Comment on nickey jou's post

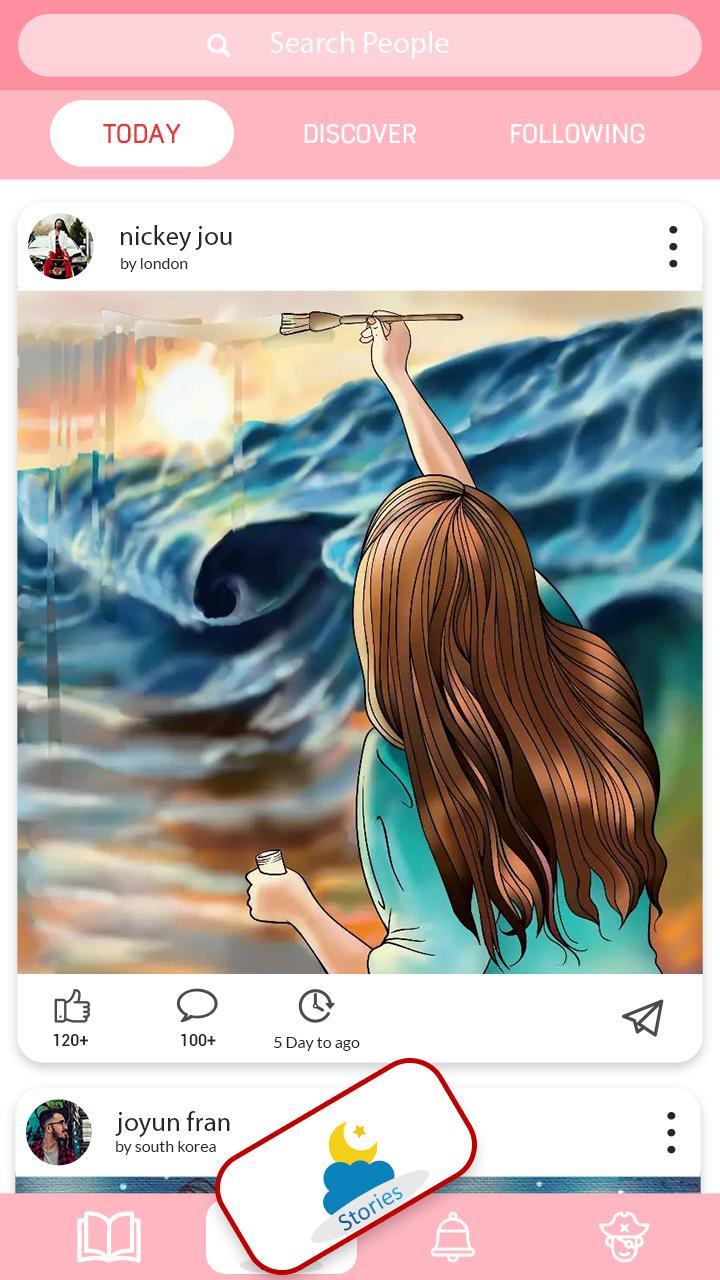[x=197, y=1006]
